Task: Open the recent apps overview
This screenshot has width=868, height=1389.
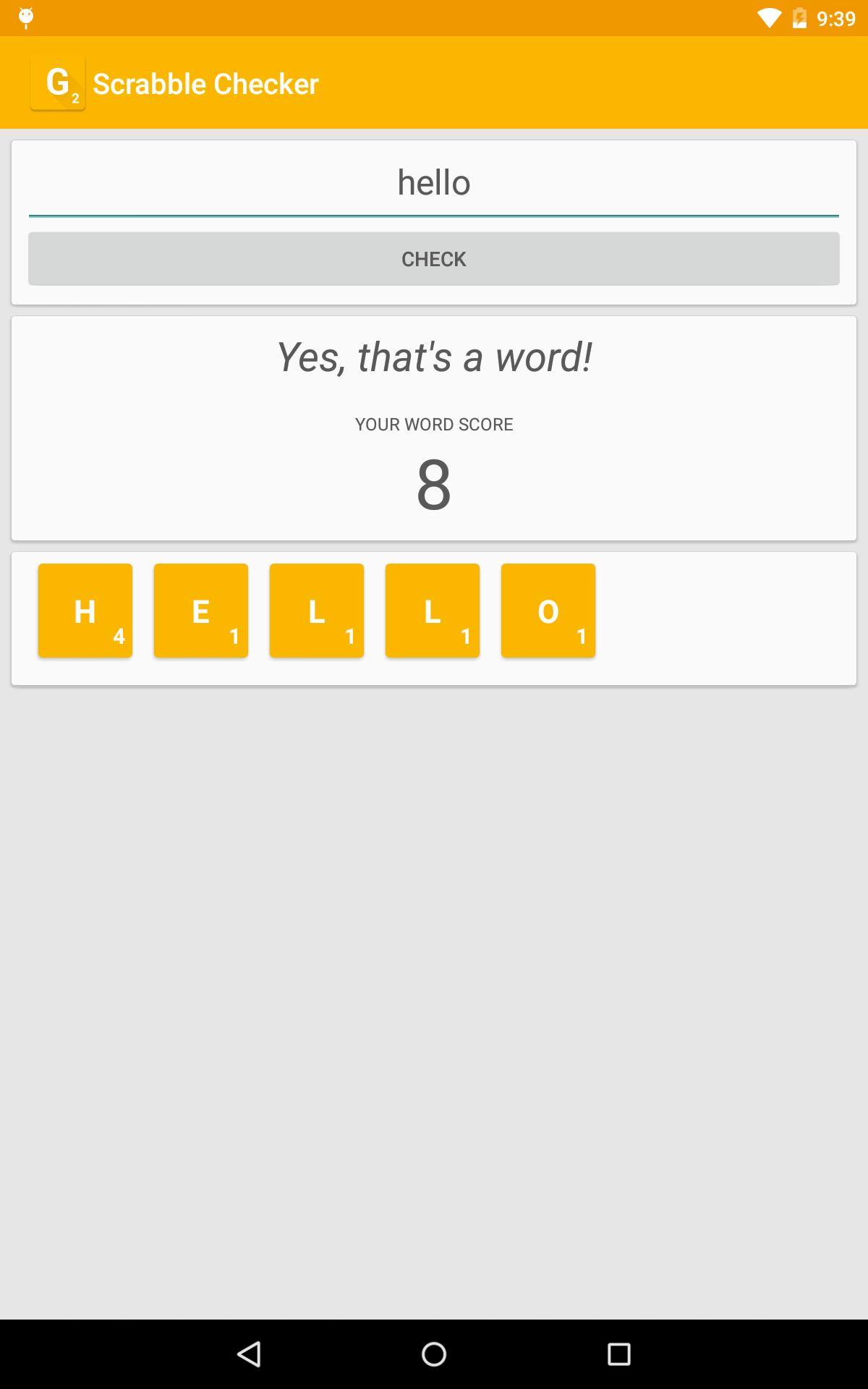Action: coord(618,1354)
